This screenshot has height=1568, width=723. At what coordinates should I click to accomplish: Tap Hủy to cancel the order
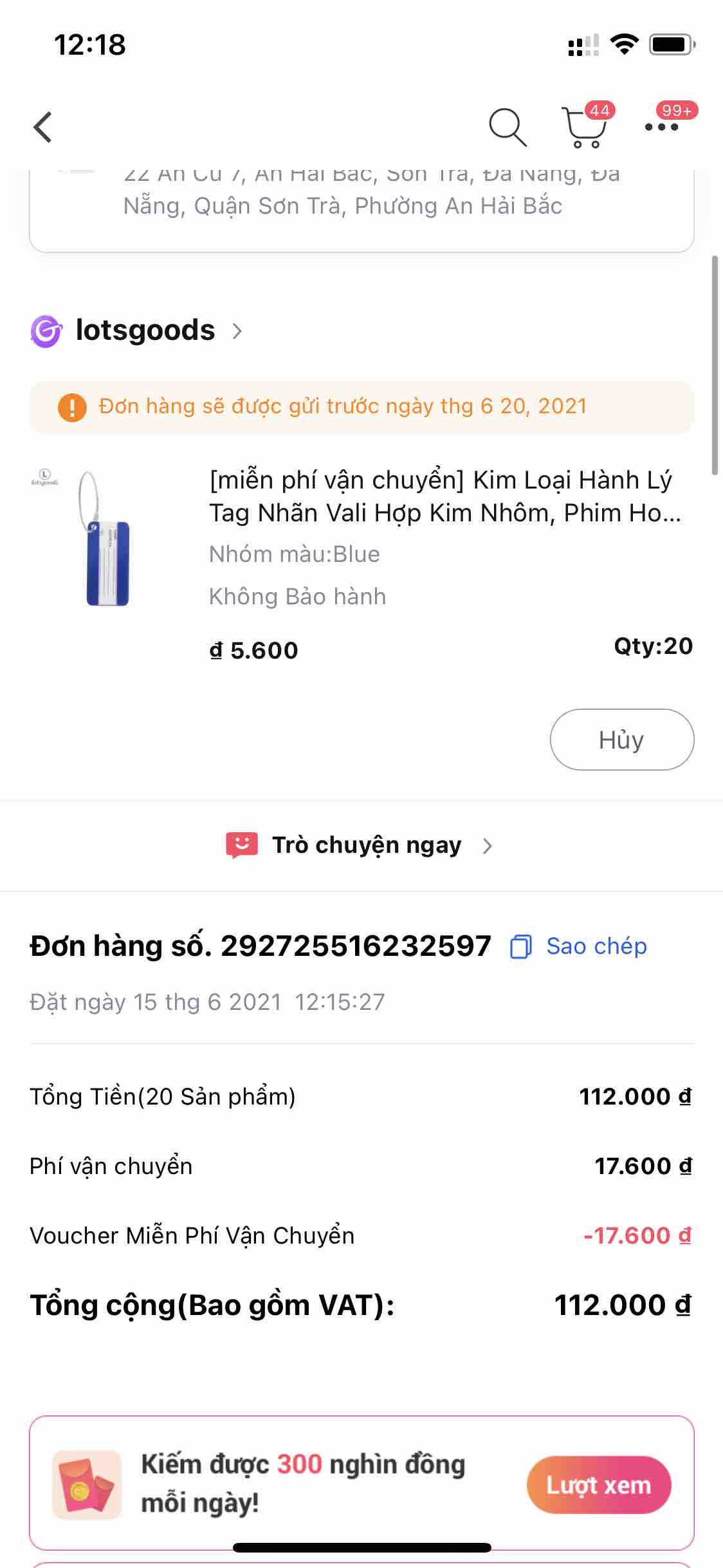621,740
